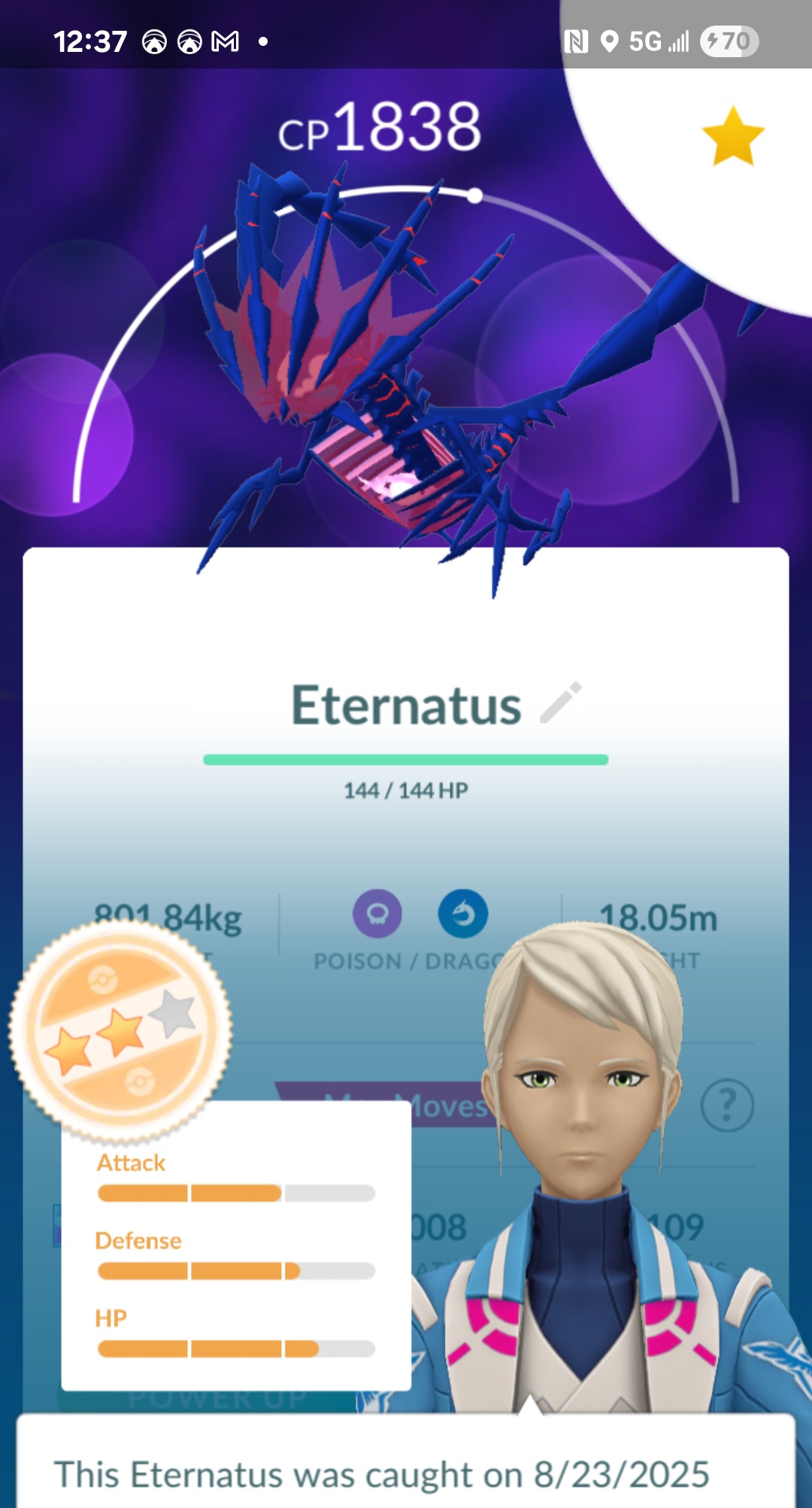
Task: Open the Max Moves help question mark
Action: point(727,1105)
